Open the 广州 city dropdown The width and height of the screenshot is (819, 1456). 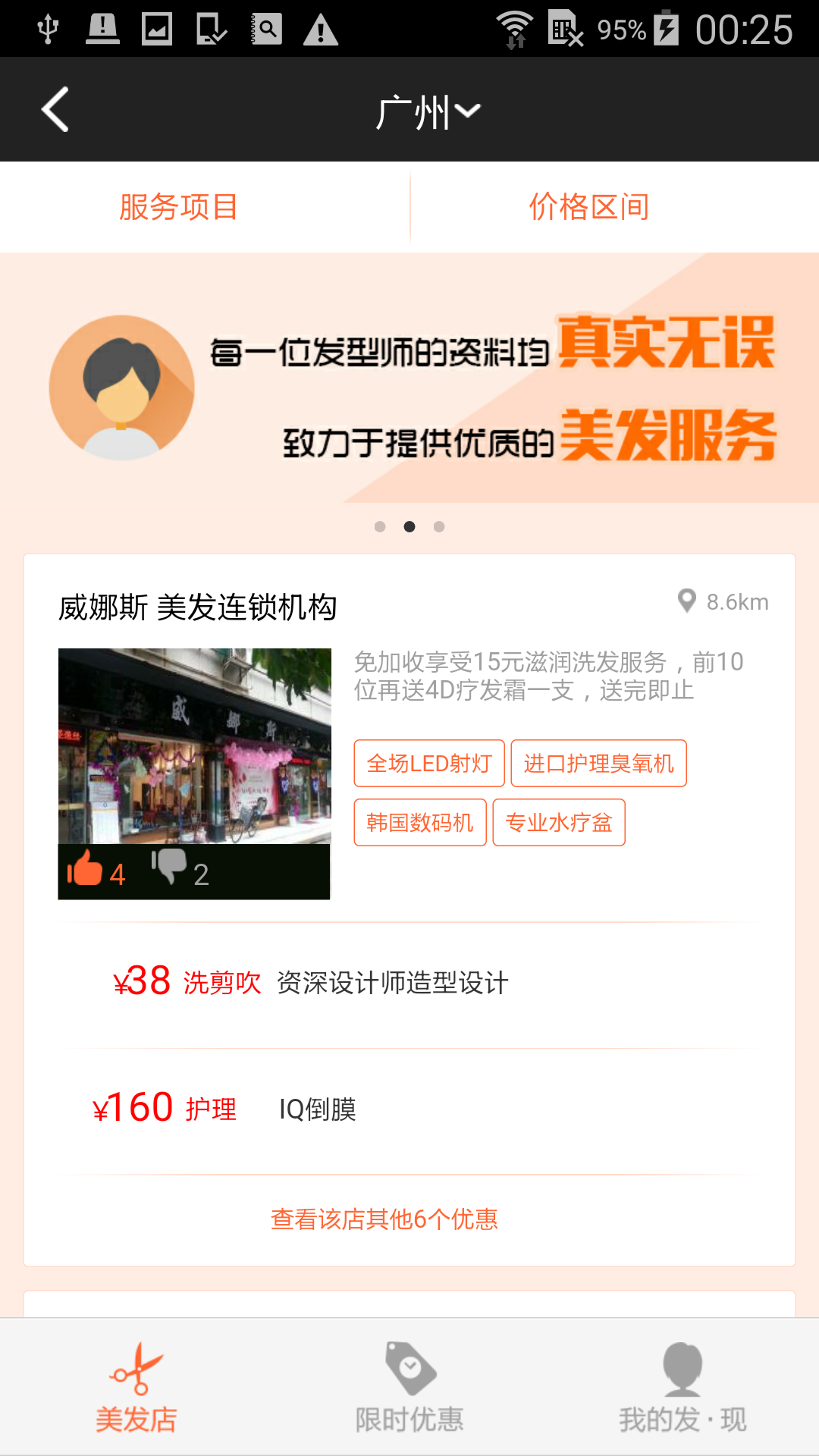click(428, 112)
